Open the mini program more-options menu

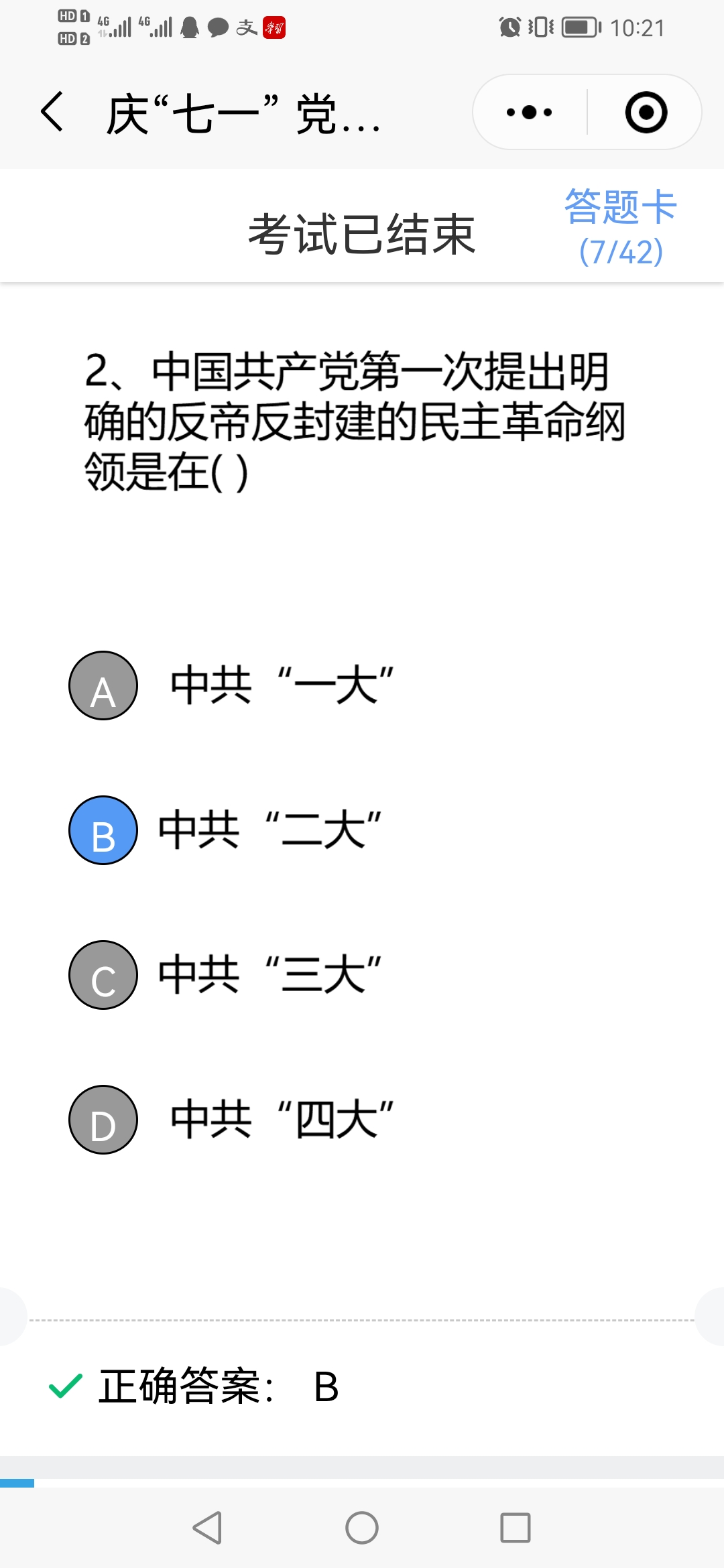[x=530, y=112]
